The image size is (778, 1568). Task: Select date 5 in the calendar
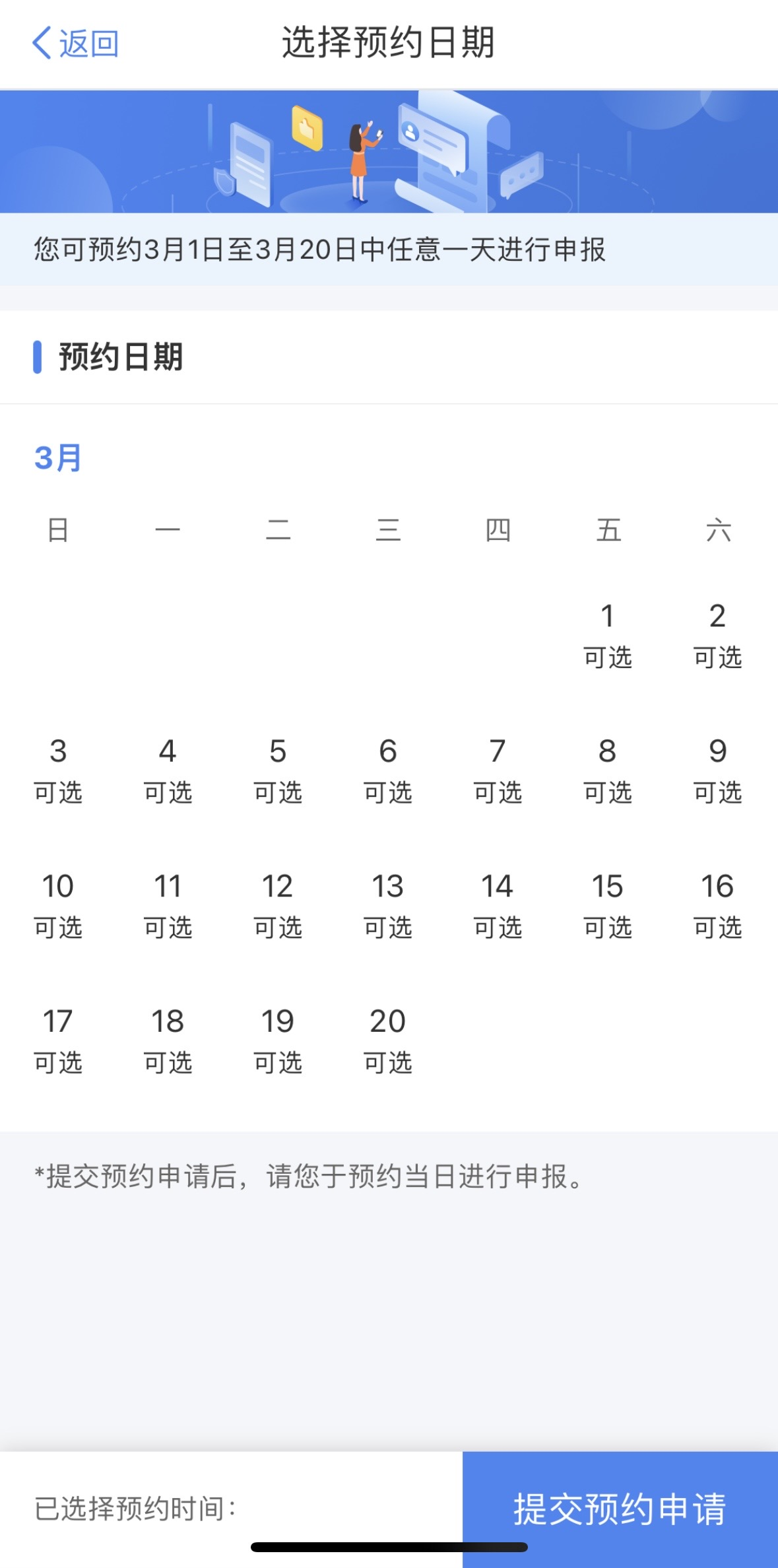[278, 769]
